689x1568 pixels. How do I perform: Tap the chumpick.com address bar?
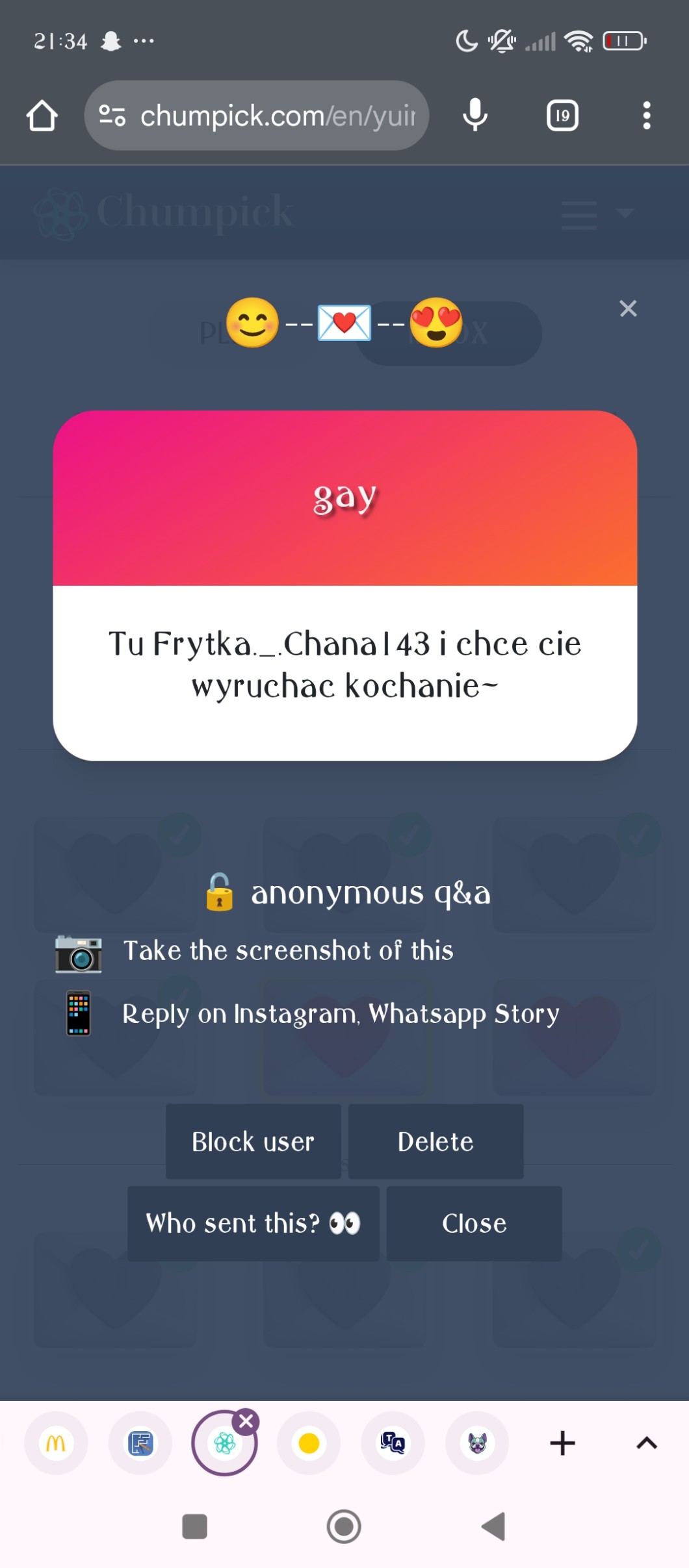[257, 116]
